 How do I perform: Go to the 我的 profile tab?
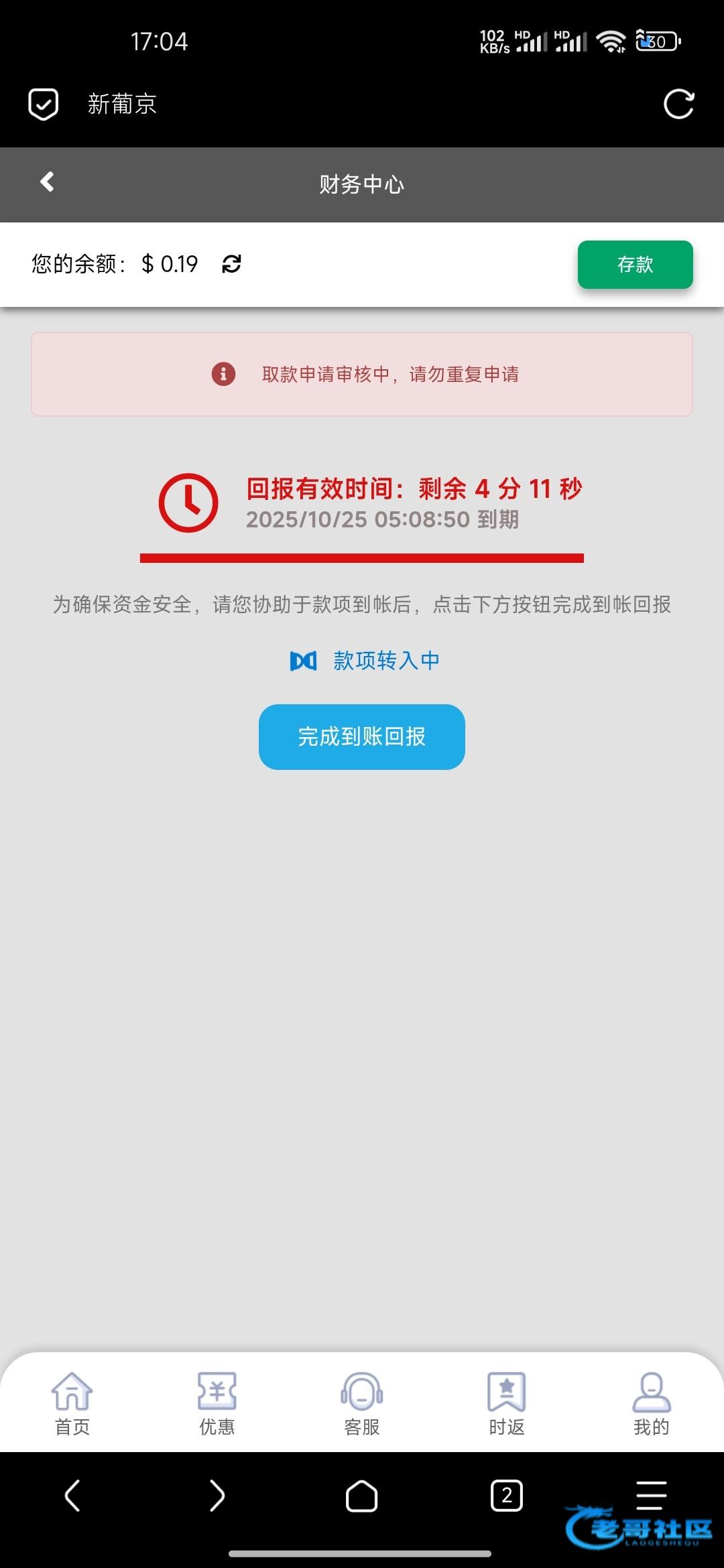pos(651,1403)
